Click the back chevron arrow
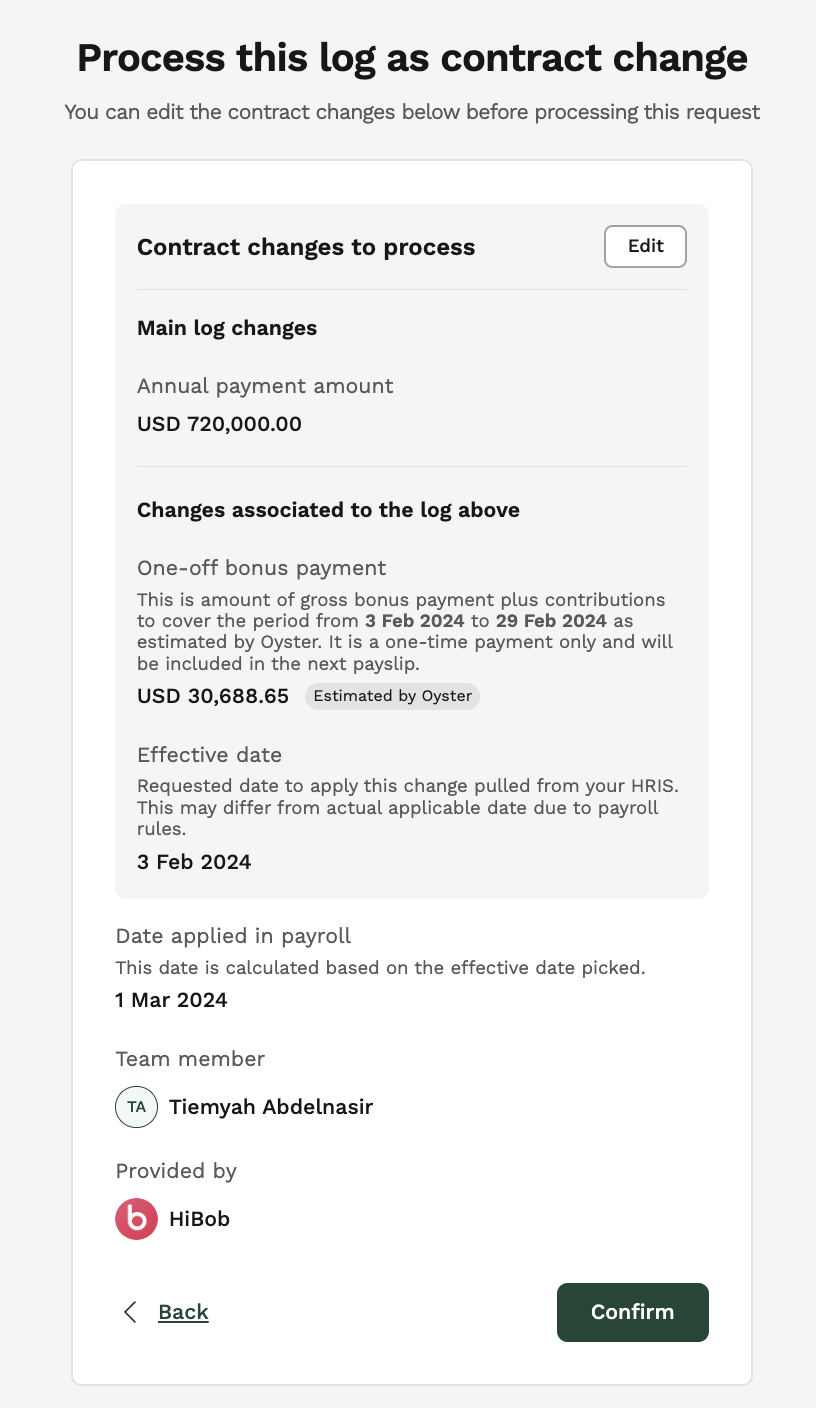 (x=128, y=1312)
